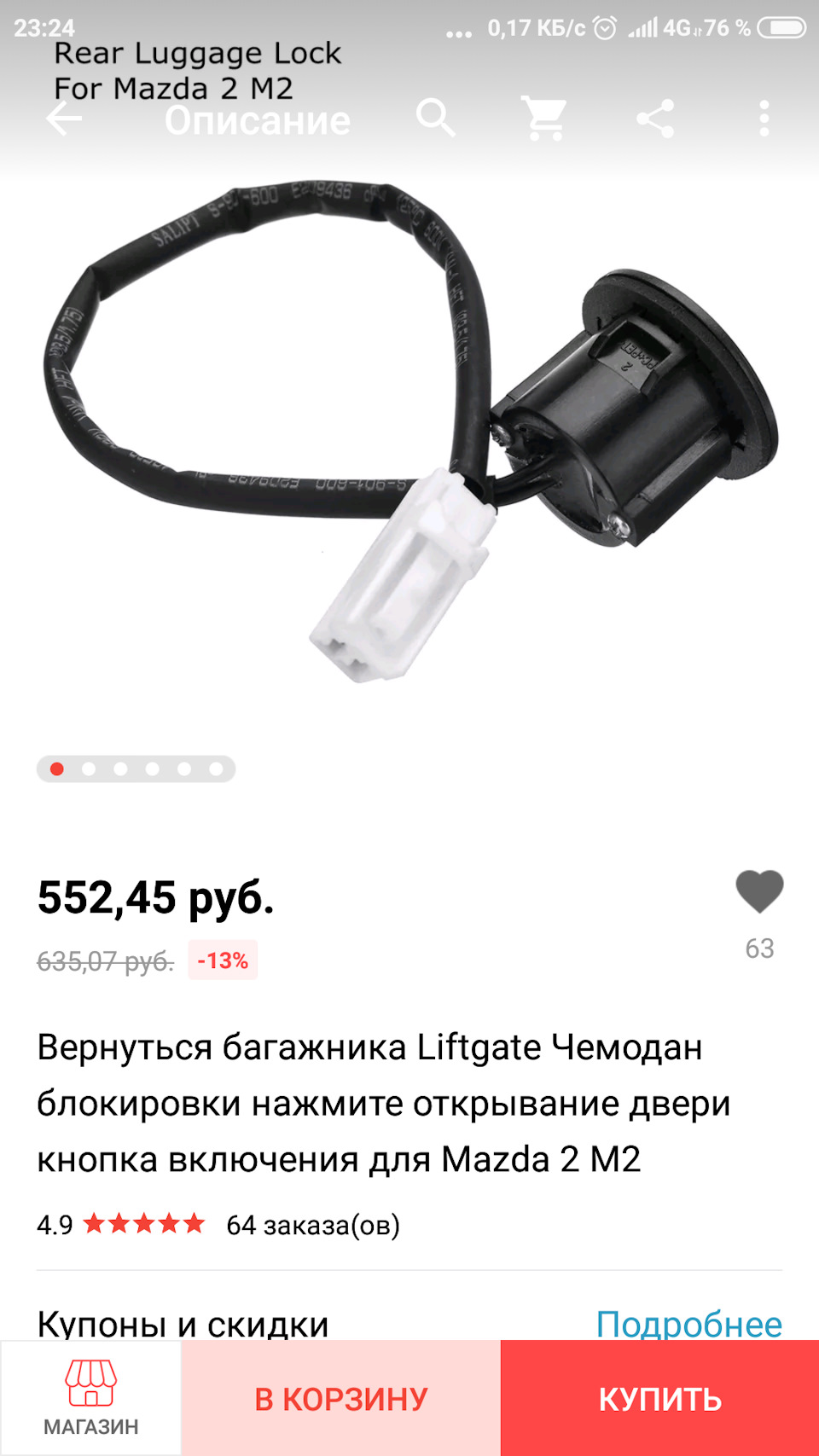
Task: Open search from the top bar
Action: [436, 118]
